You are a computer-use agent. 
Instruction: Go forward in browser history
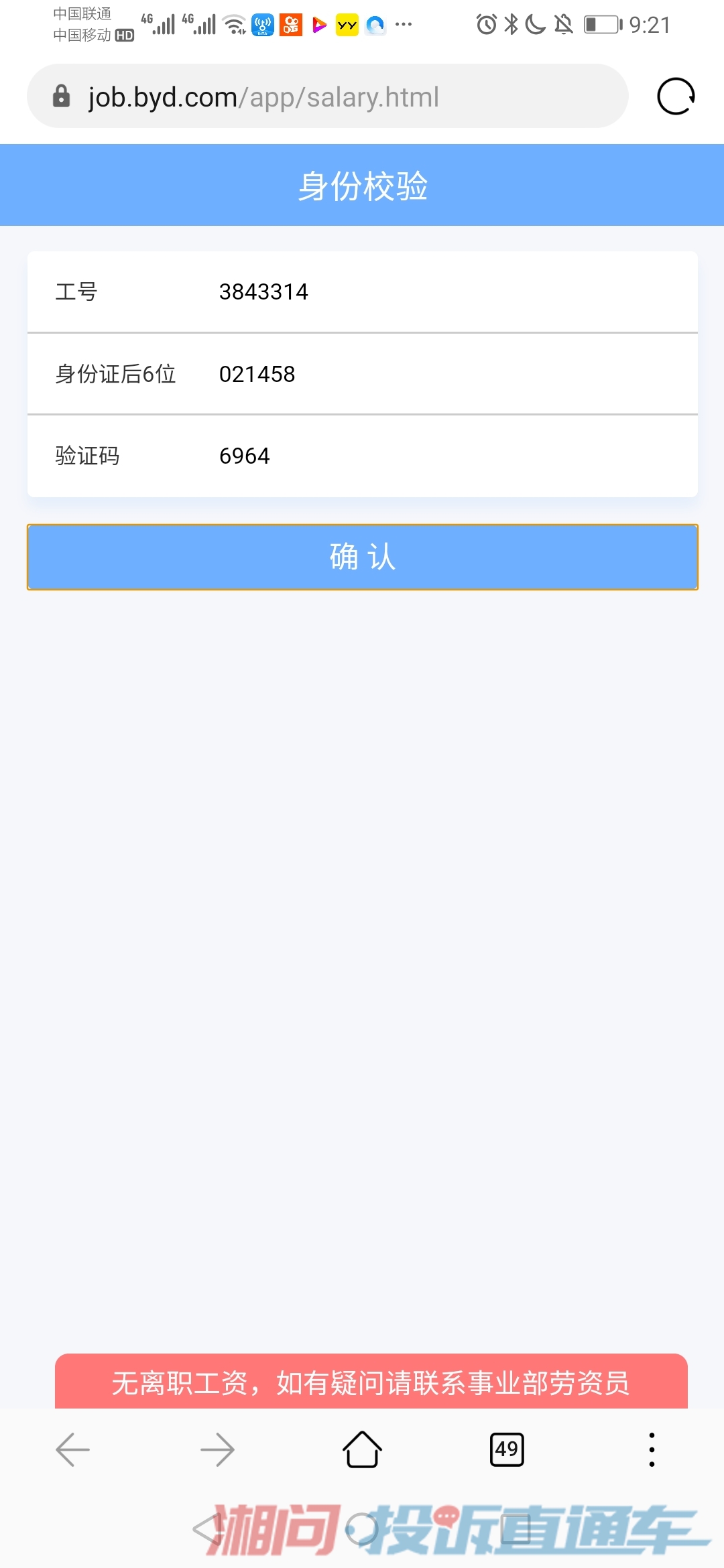(x=217, y=1449)
